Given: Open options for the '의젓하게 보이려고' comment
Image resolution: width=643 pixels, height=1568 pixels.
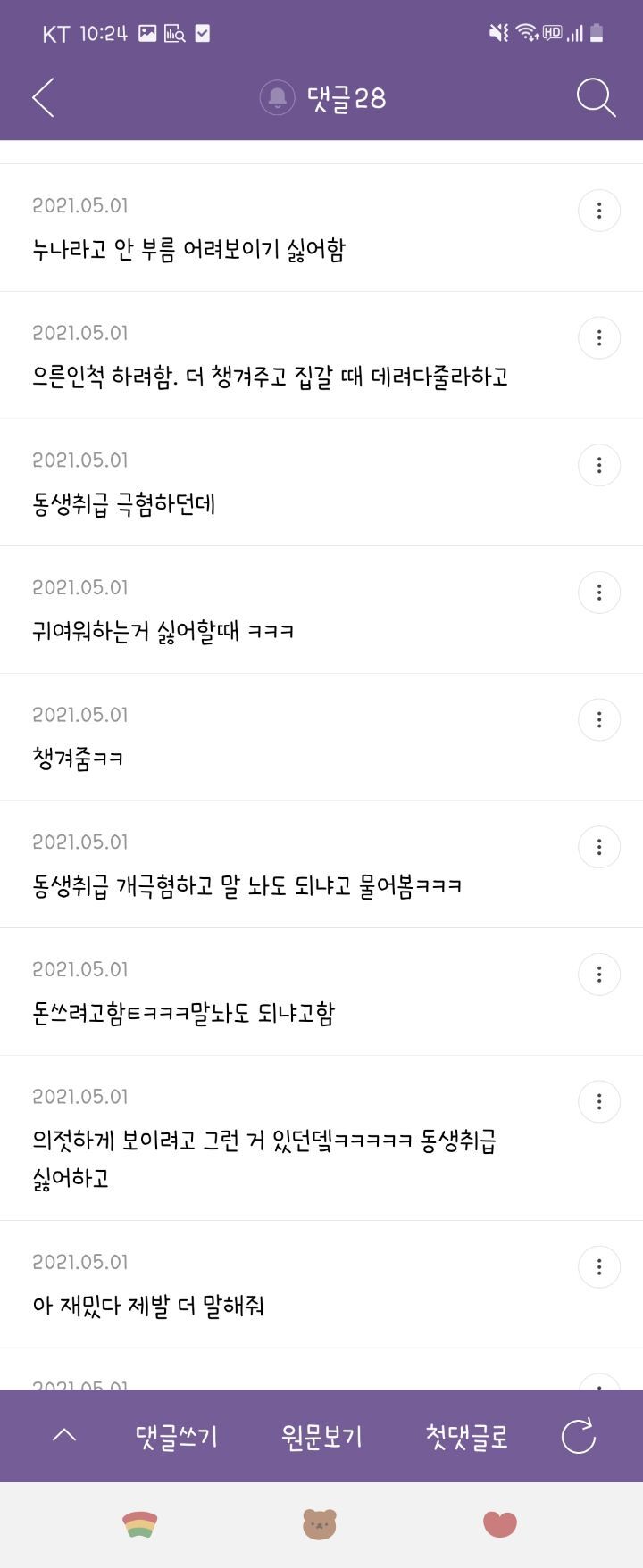Looking at the screenshot, I should [x=599, y=1102].
